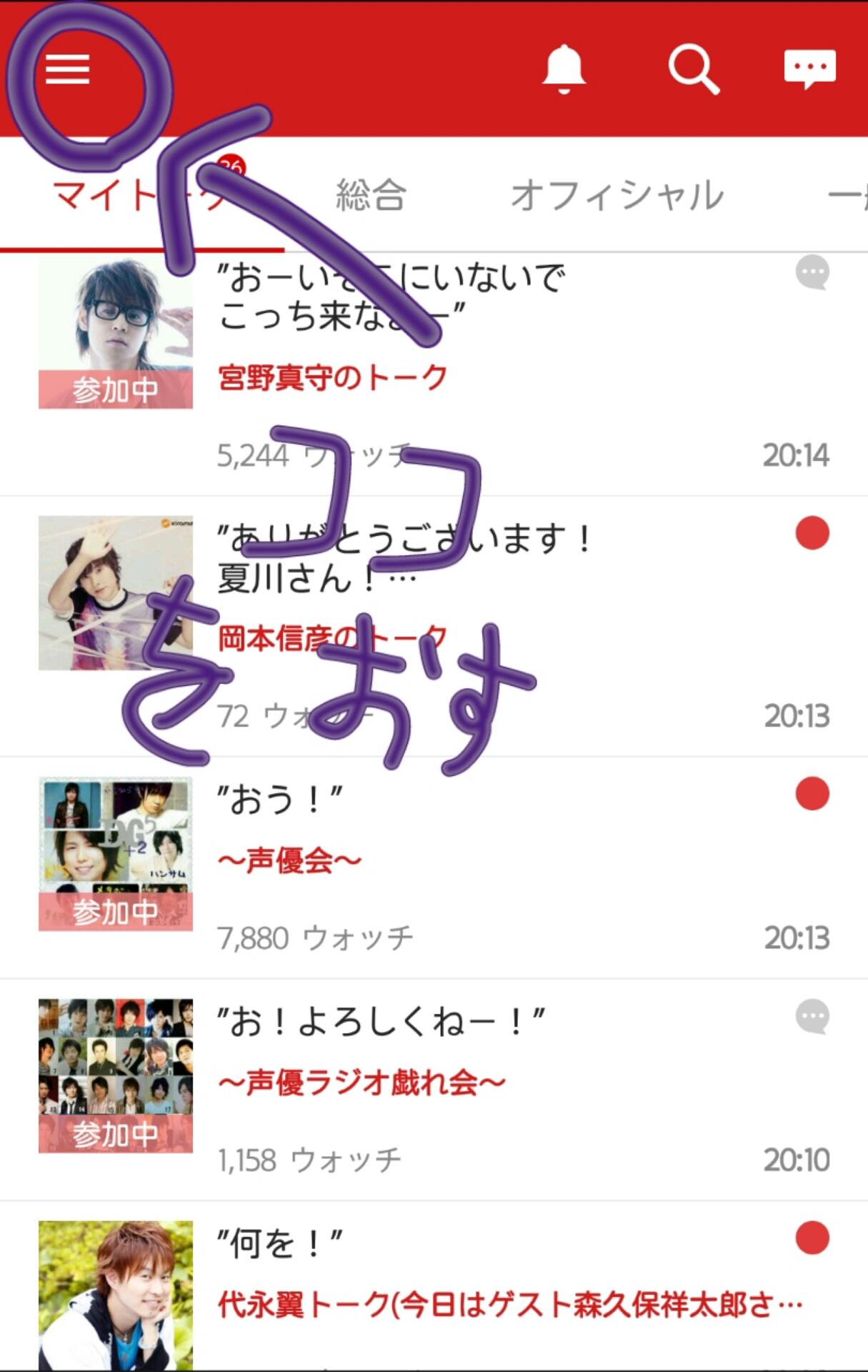Open 宮野真守のトーク thread
Viewport: 868px width, 1372px height.
point(333,377)
